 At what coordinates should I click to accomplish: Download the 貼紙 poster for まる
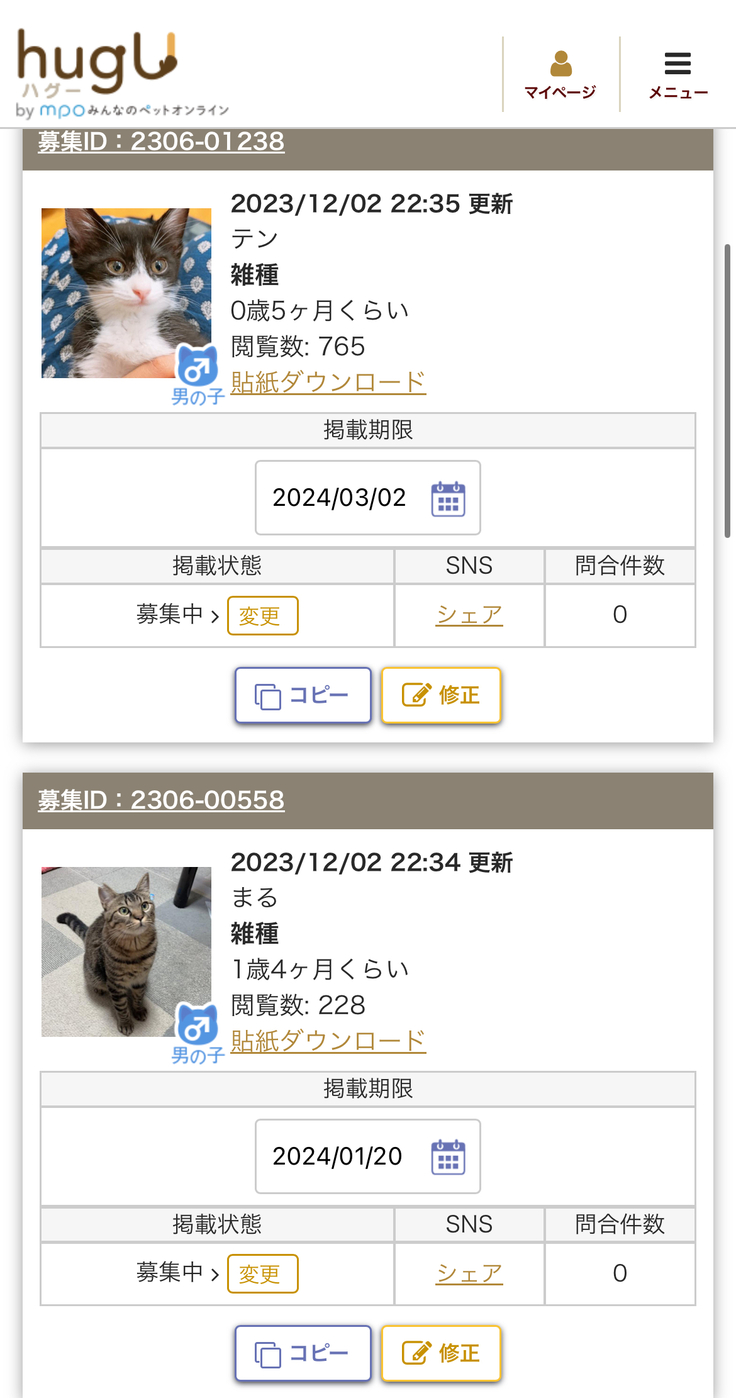(x=328, y=1040)
